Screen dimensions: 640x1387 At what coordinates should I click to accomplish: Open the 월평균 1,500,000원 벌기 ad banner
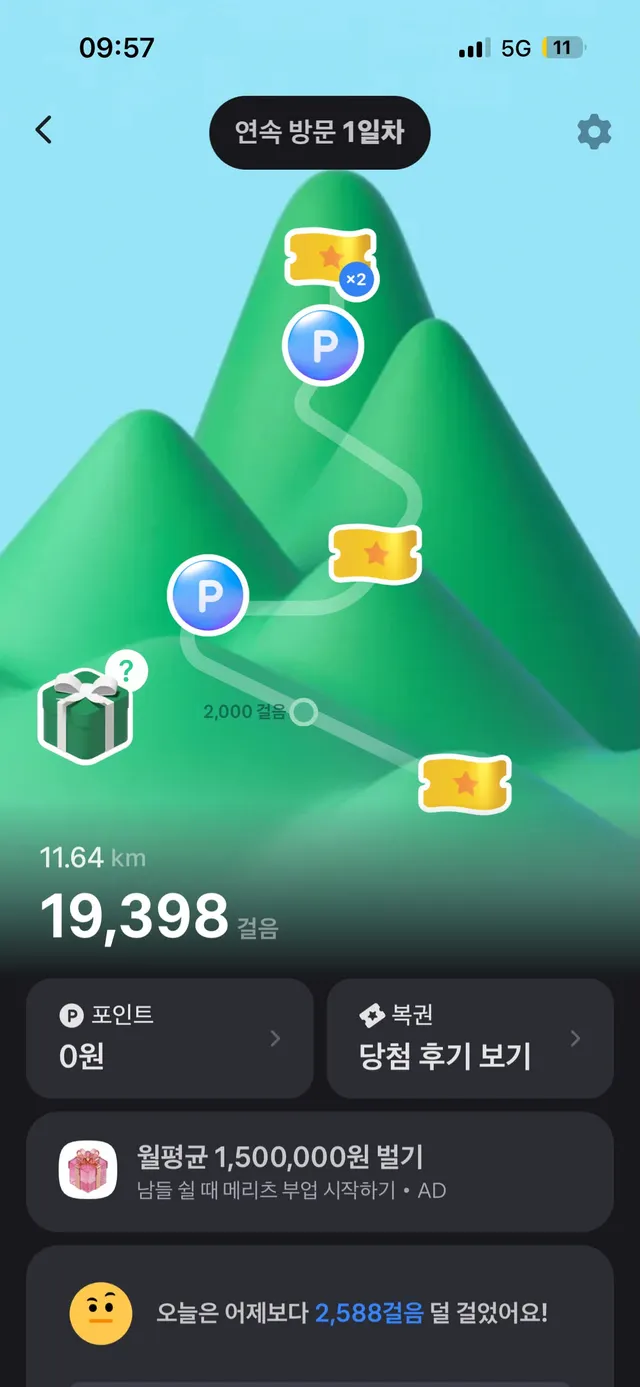click(x=319, y=1171)
